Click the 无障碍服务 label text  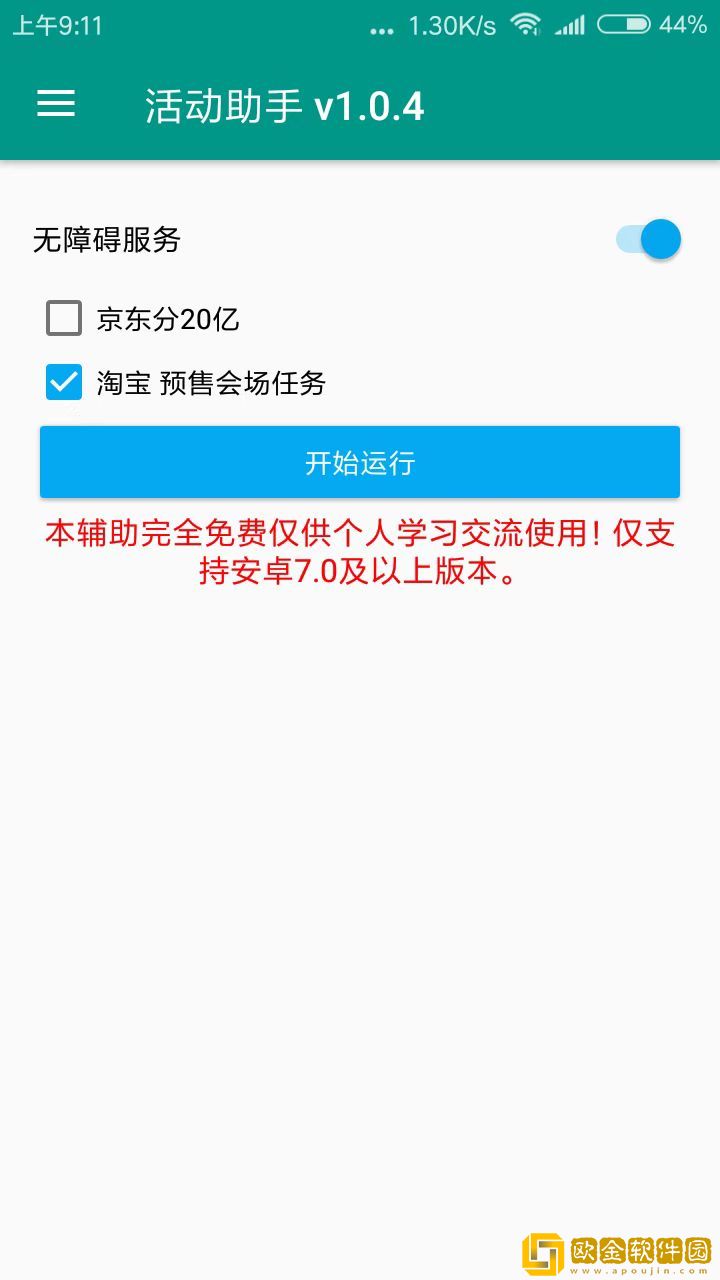[106, 240]
